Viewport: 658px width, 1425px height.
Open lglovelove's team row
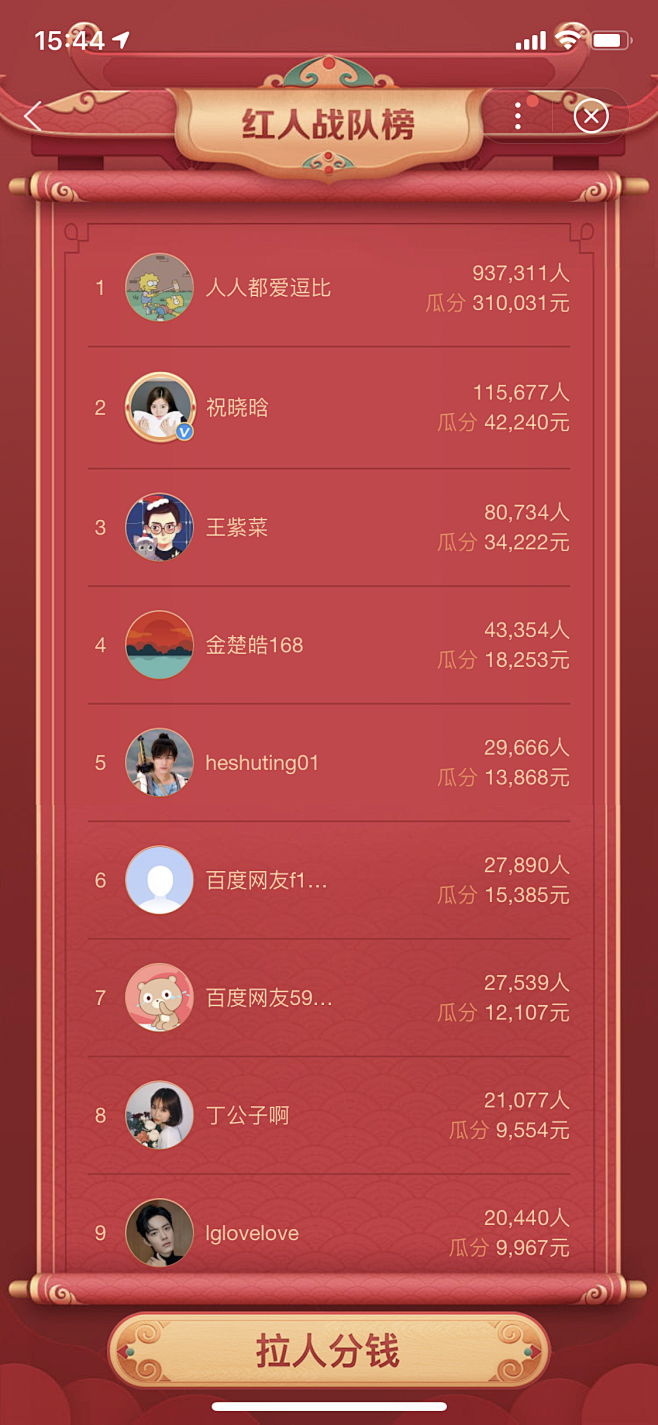[x=329, y=1233]
